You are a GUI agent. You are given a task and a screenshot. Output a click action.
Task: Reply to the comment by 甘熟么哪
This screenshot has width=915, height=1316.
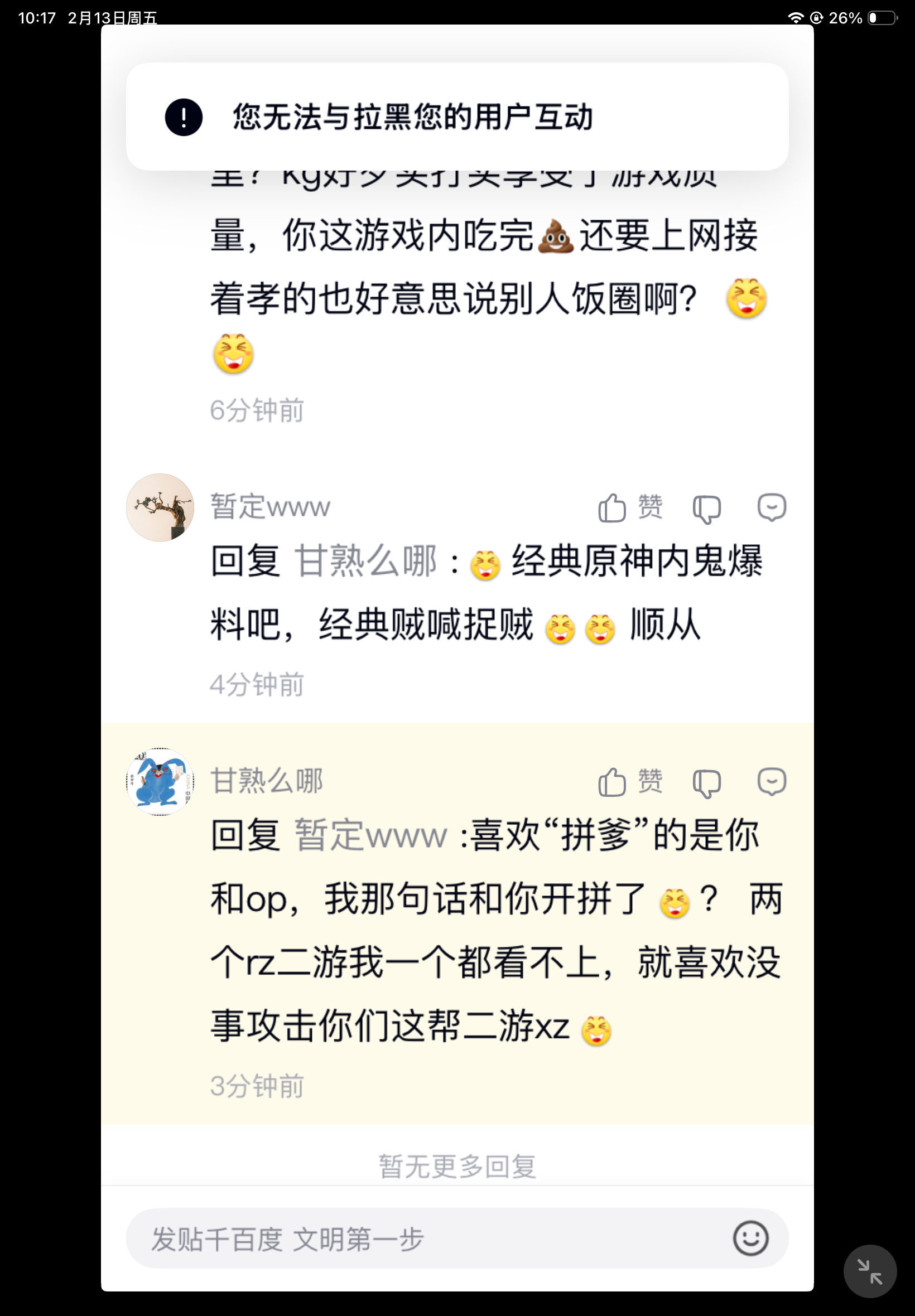pos(771,782)
